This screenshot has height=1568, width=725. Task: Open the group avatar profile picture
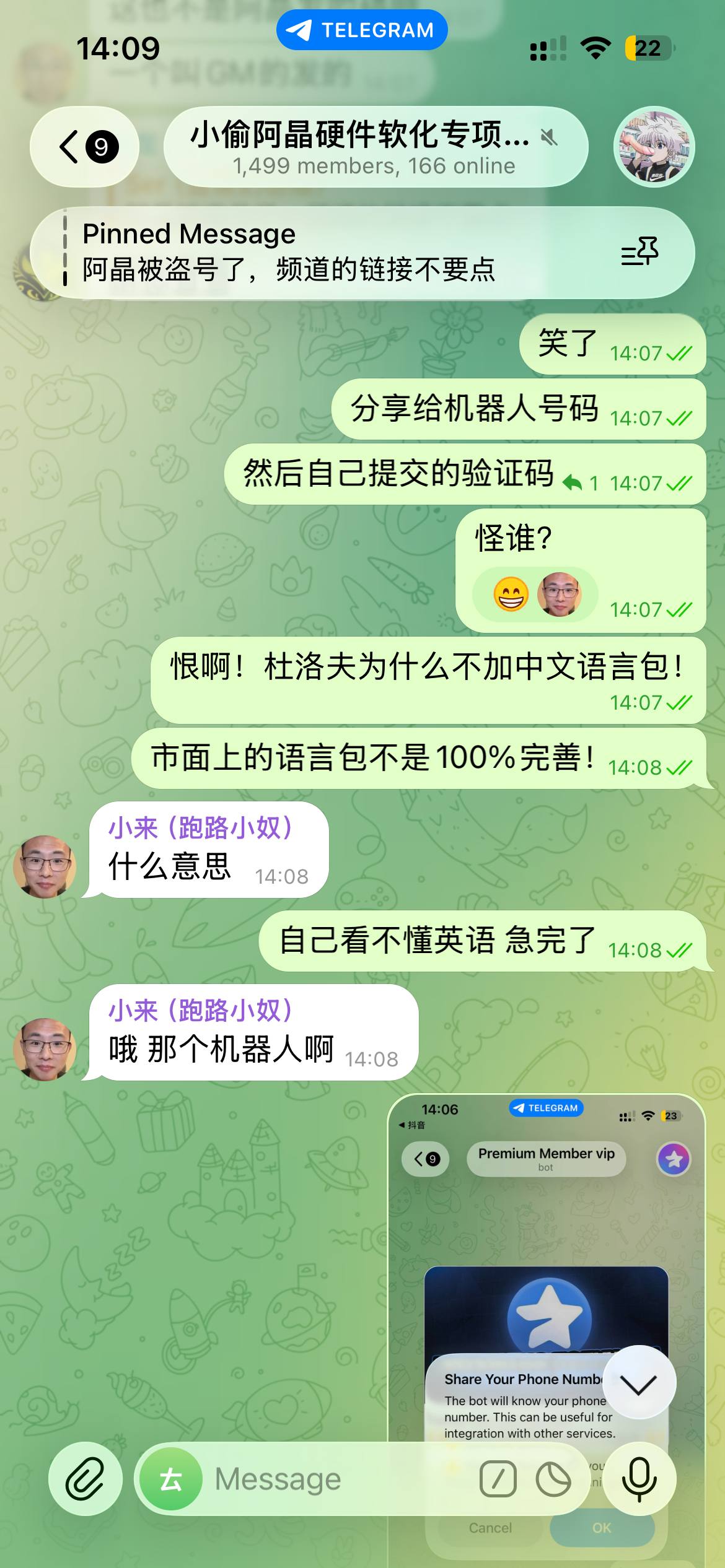click(x=654, y=147)
